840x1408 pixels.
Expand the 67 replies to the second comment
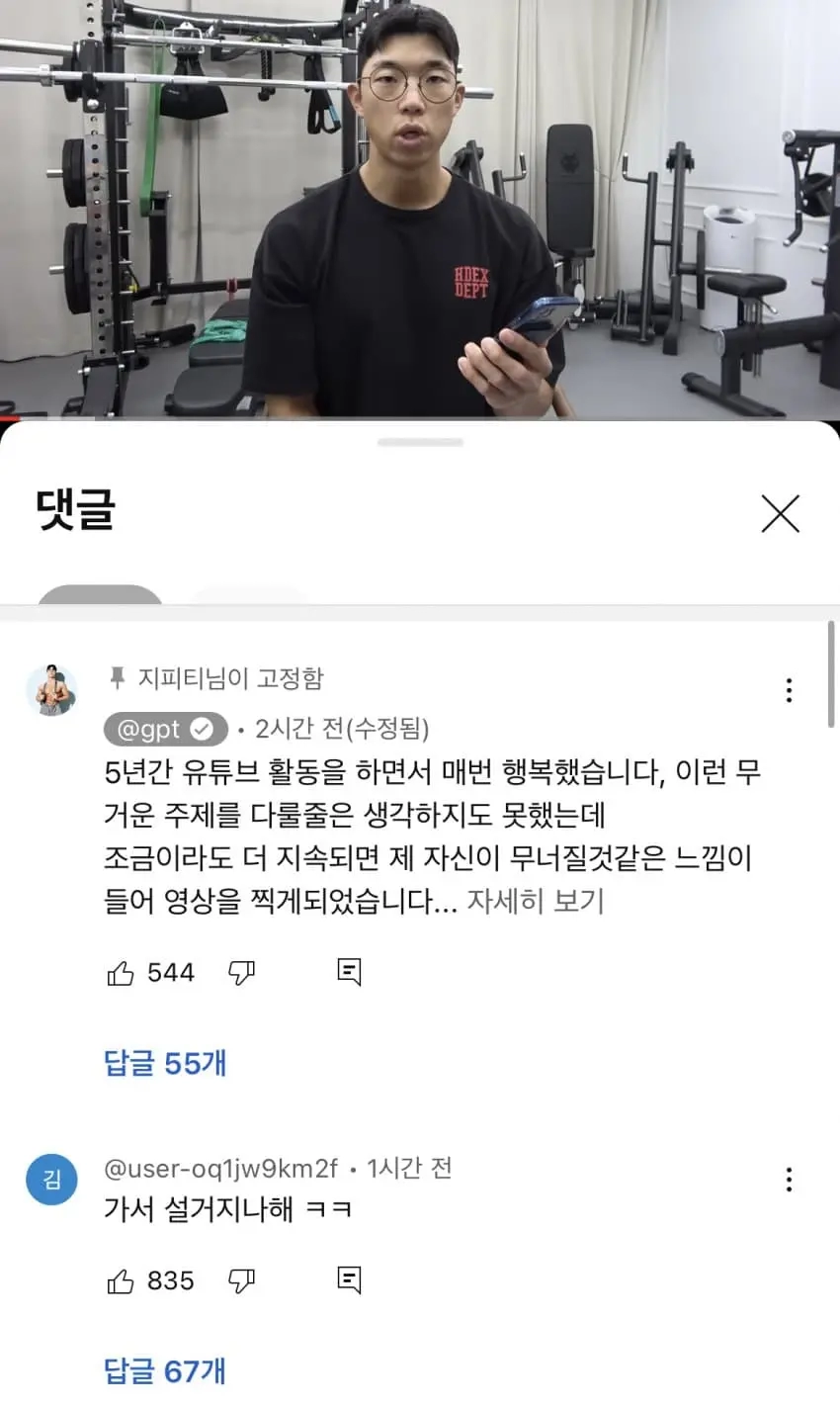coord(165,1372)
